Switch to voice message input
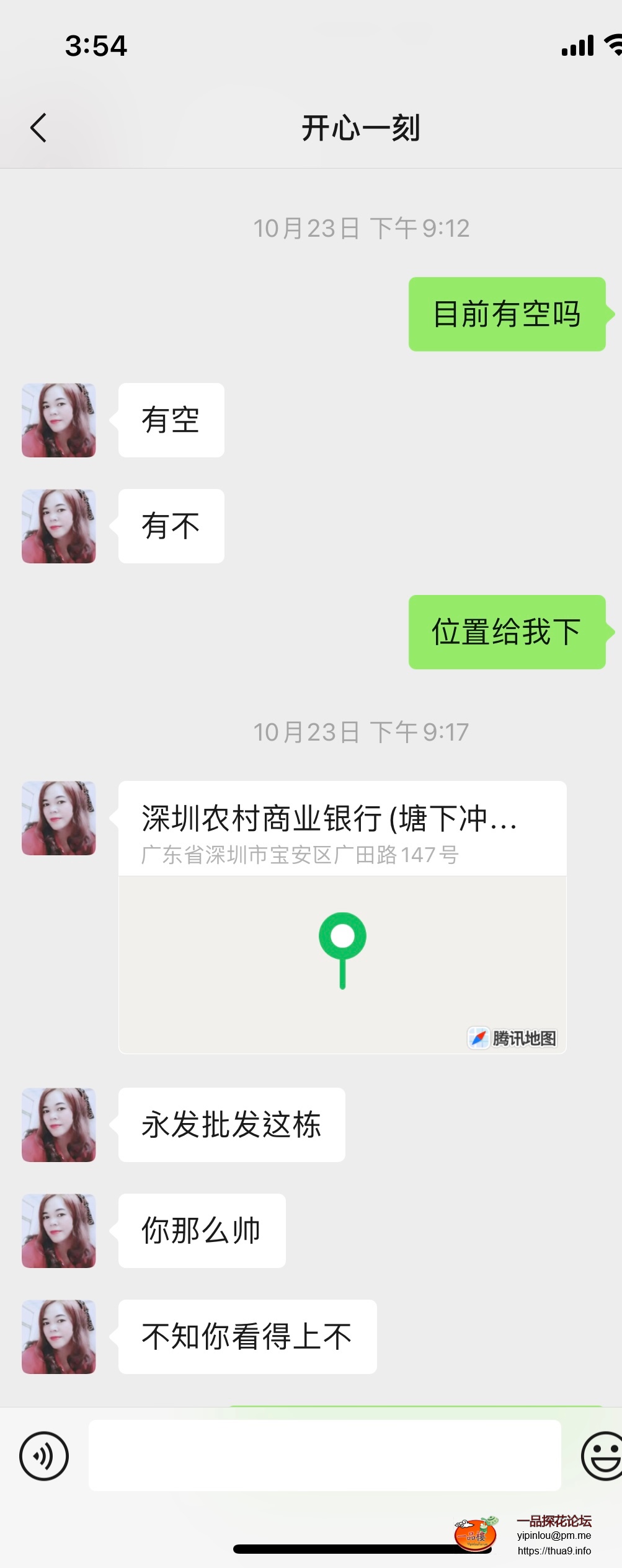The height and width of the screenshot is (1568, 622). point(44,1456)
